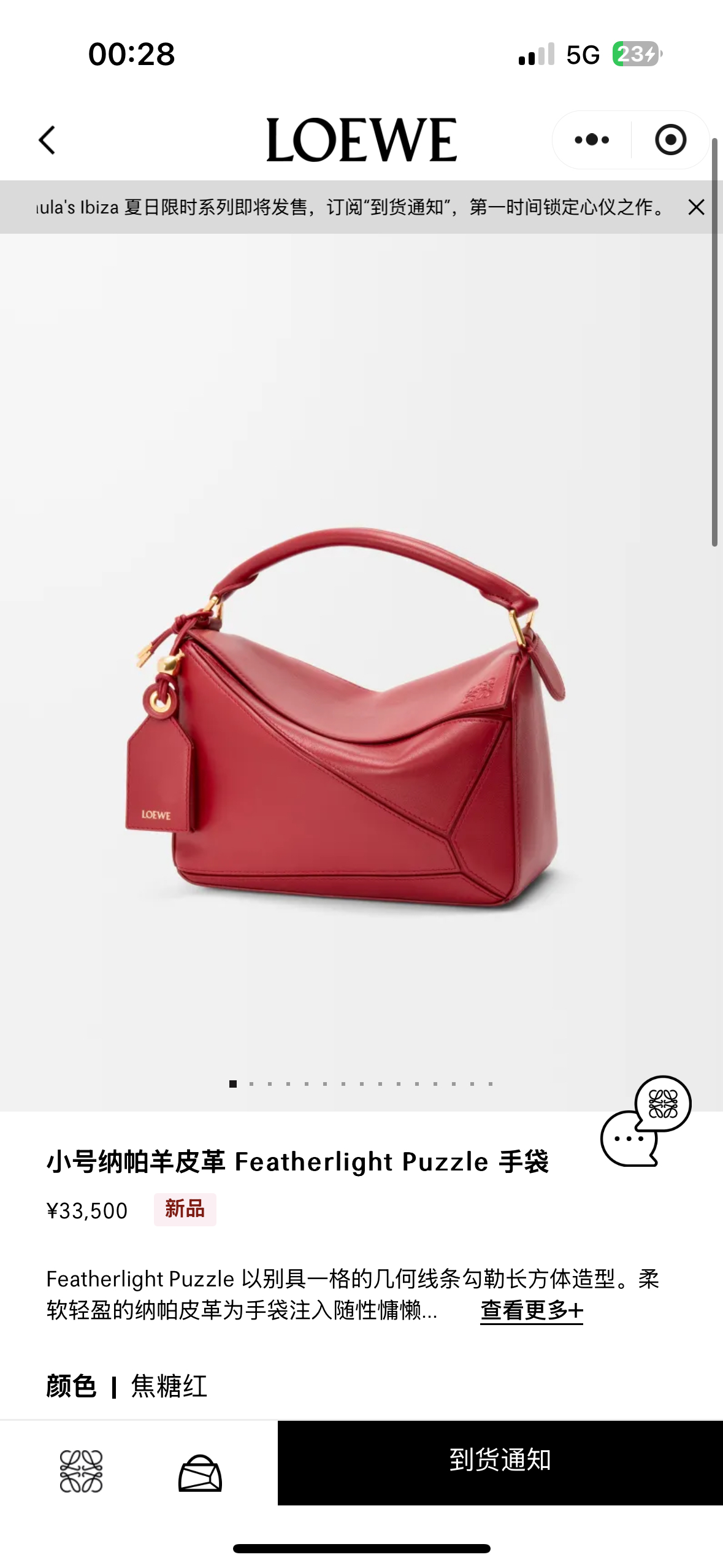Screen dimensions: 723x1568
Task: Open the mini program more options menu
Action: [x=592, y=140]
